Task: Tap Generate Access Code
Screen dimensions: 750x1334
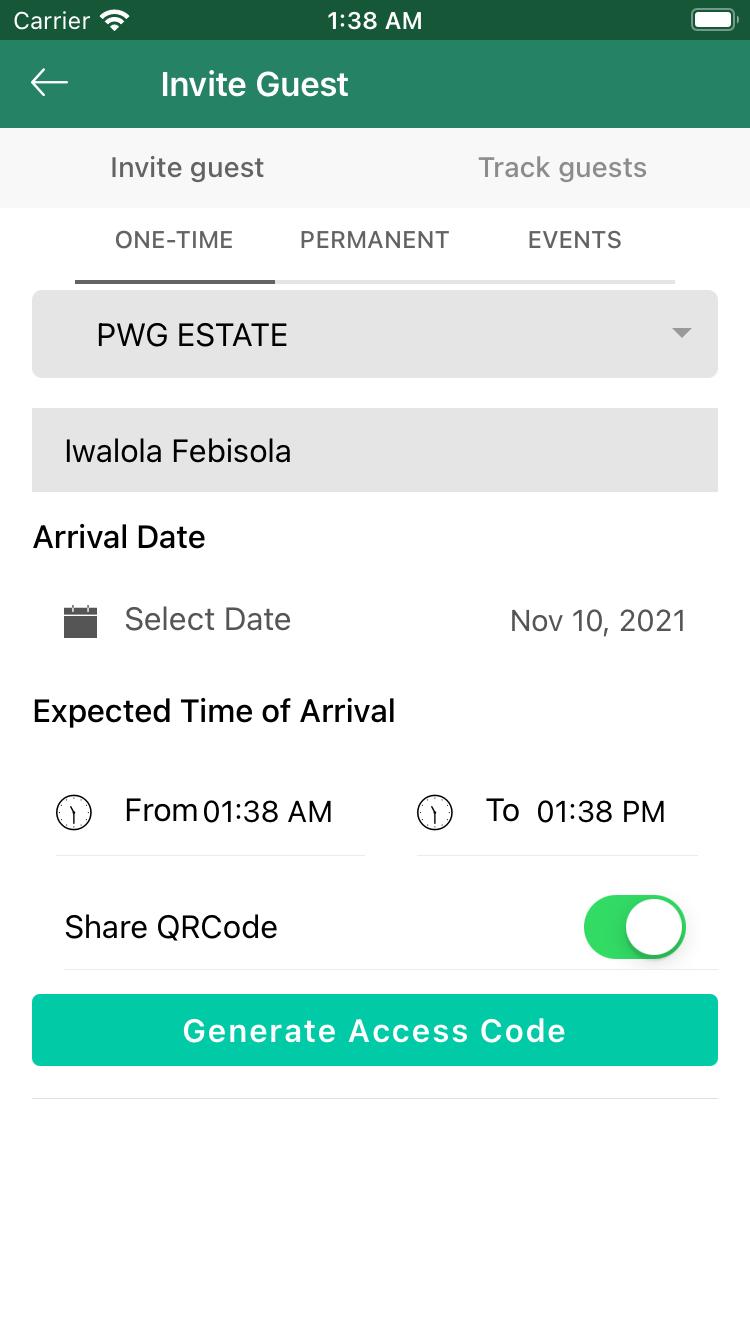Action: [375, 1030]
